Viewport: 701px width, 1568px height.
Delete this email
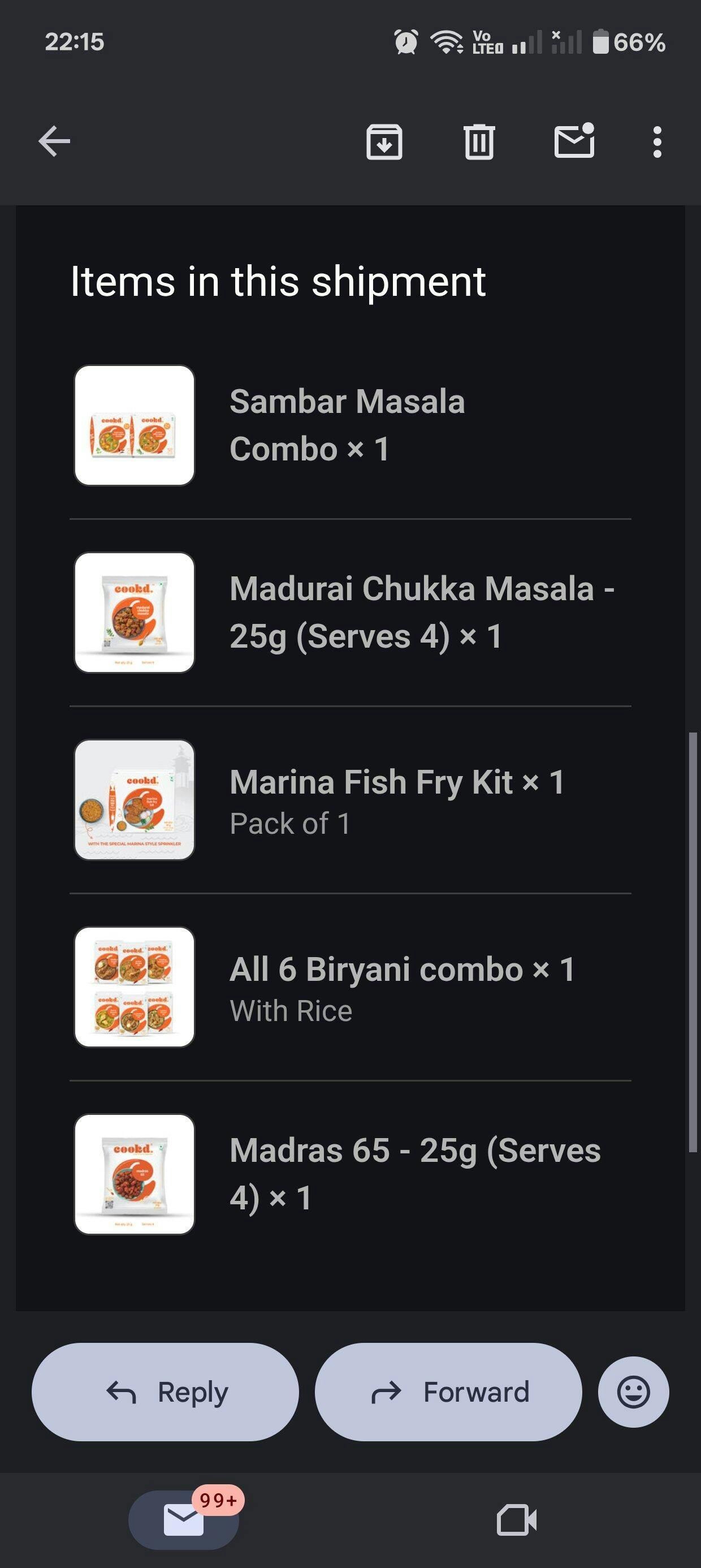[x=479, y=142]
